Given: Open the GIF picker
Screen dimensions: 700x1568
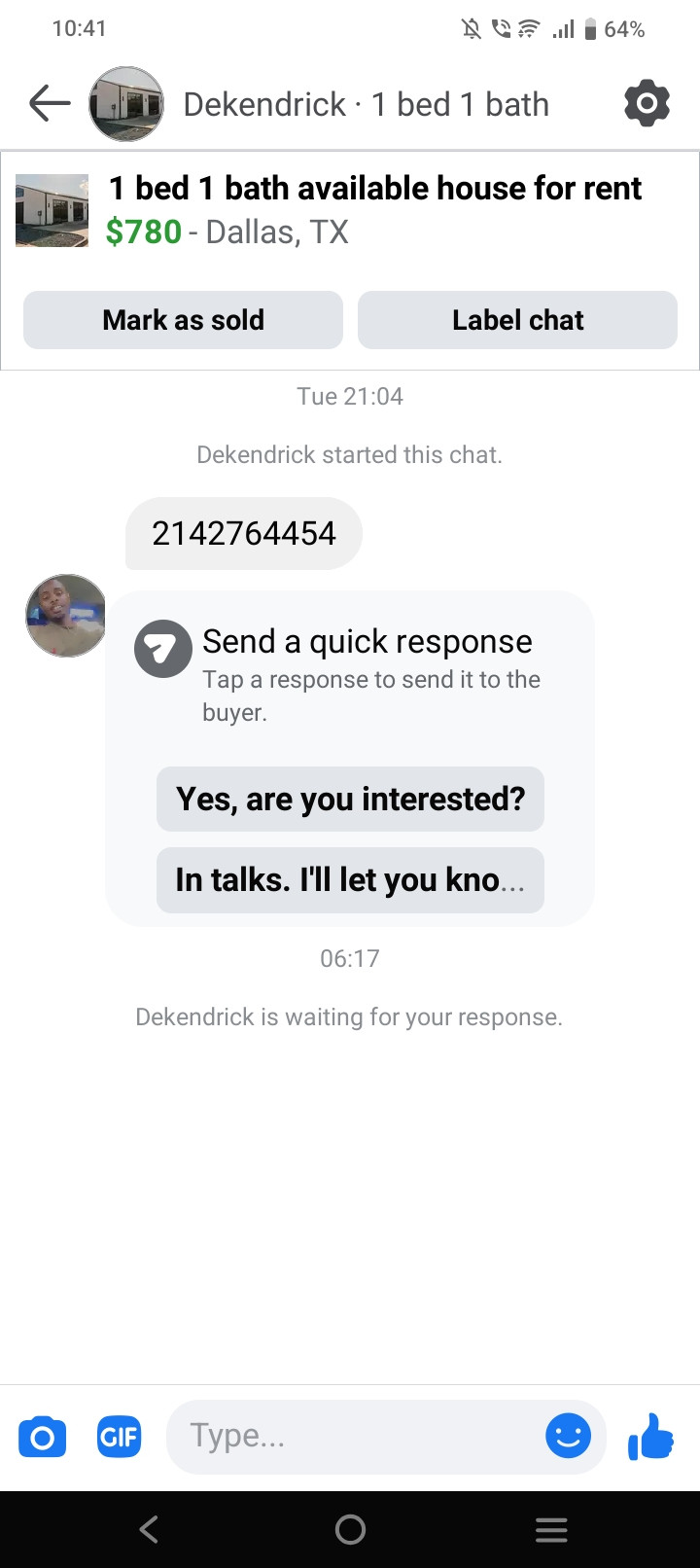Looking at the screenshot, I should (119, 1437).
